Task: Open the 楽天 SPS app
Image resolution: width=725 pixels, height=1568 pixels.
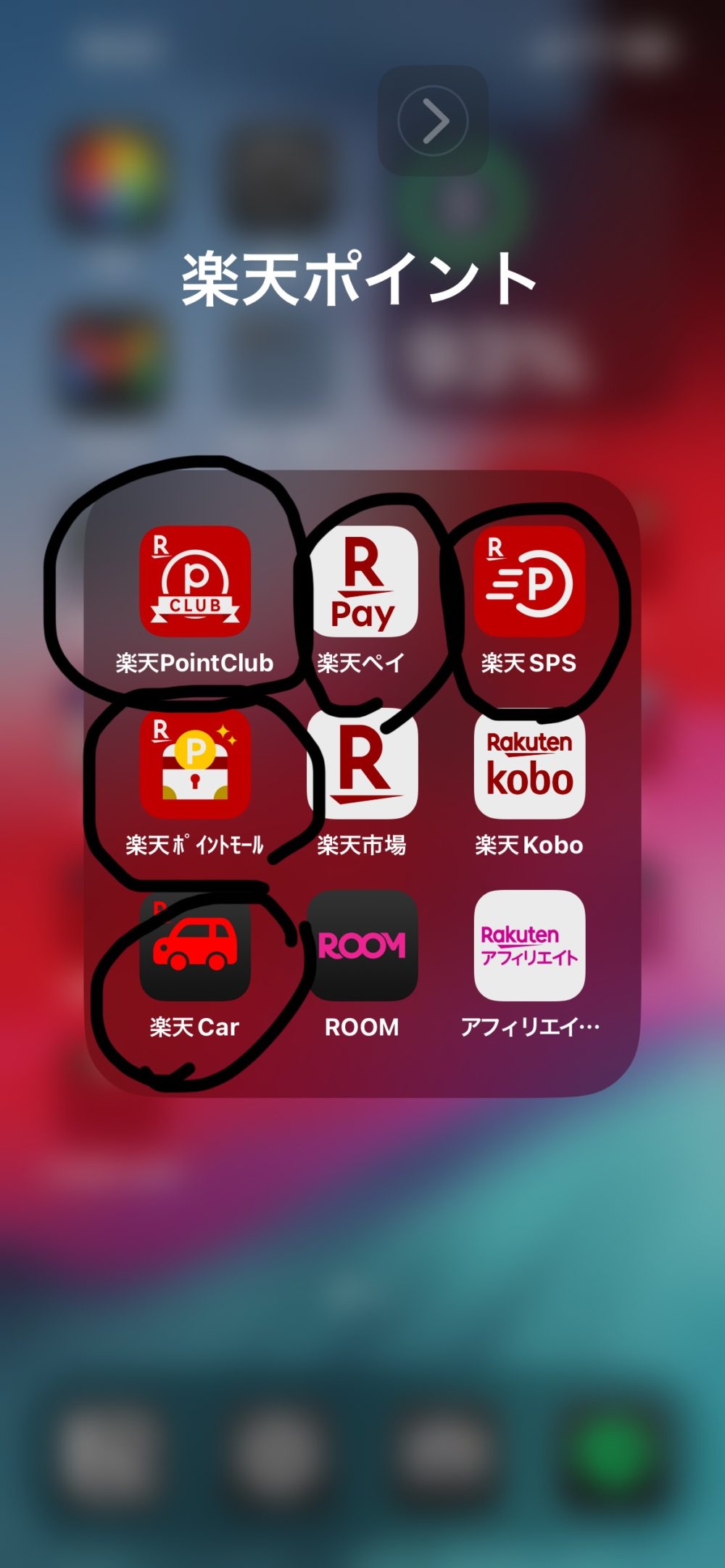Action: 529,581
